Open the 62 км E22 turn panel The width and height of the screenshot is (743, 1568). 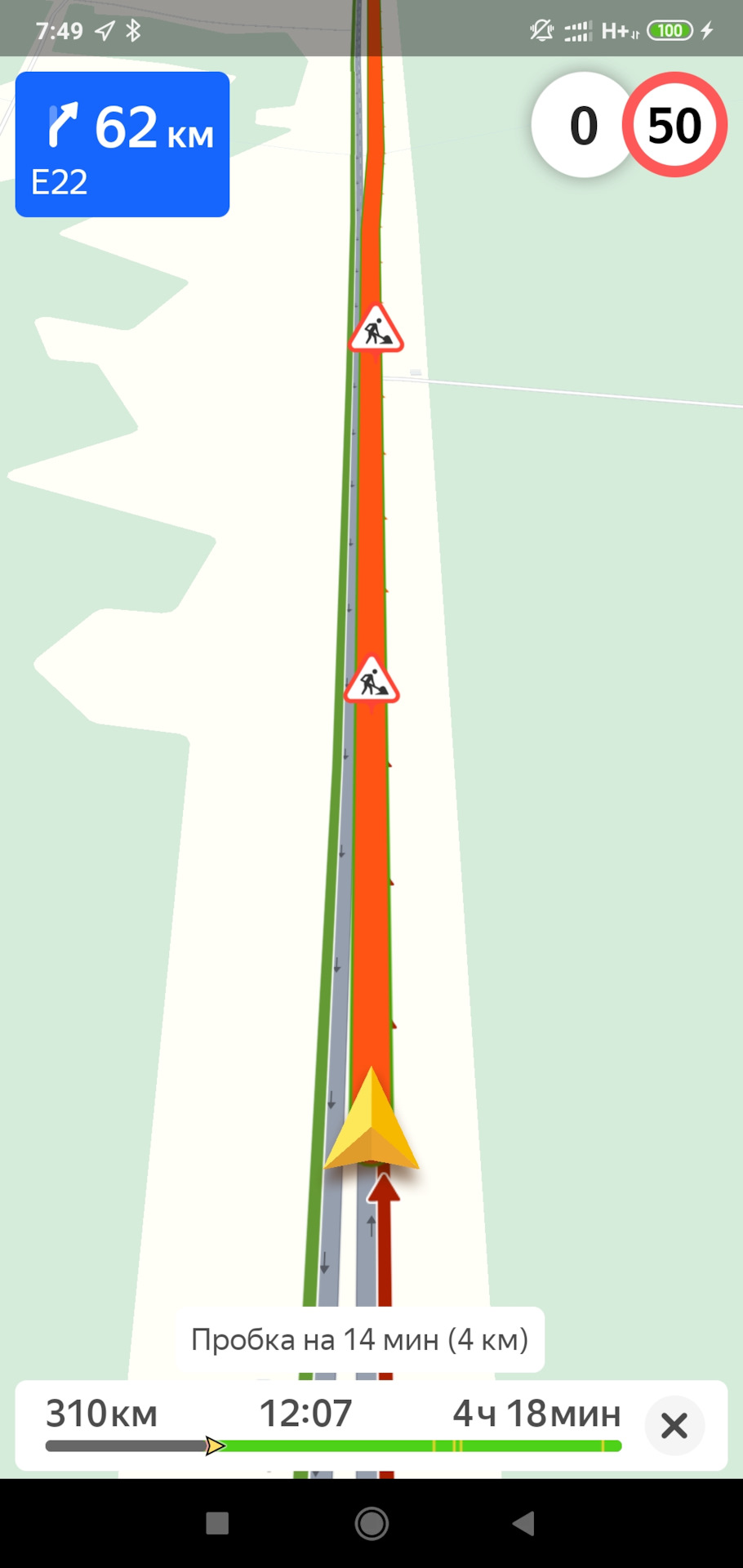click(x=122, y=145)
